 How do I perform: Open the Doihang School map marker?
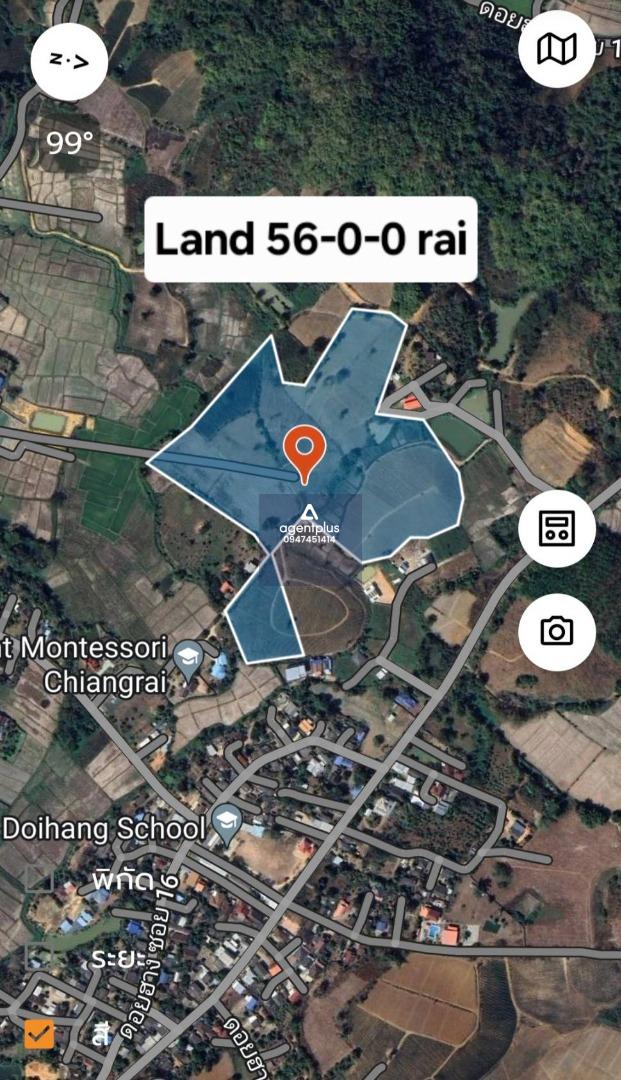(x=226, y=825)
